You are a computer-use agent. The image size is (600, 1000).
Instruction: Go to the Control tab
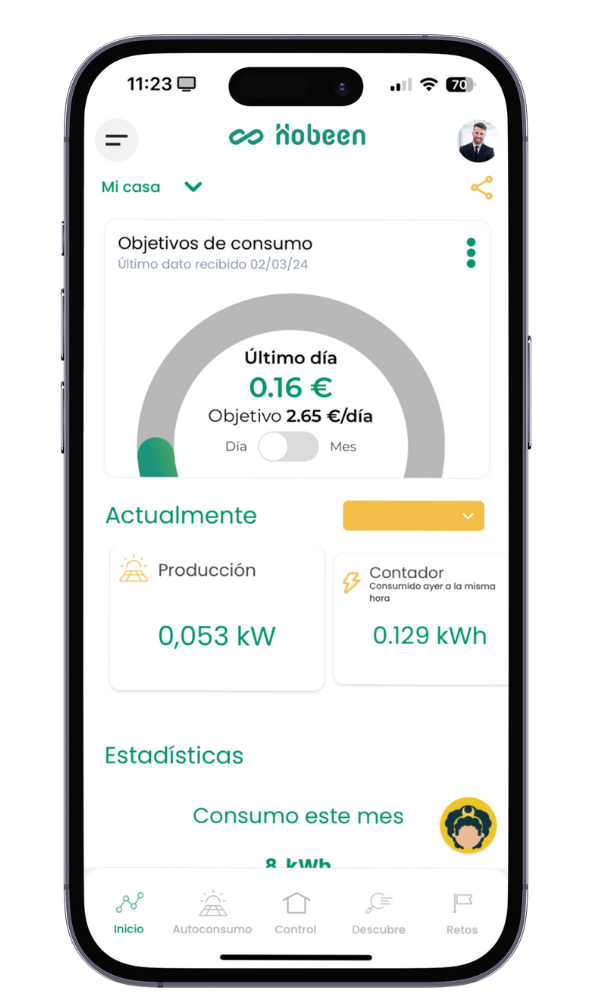[295, 913]
